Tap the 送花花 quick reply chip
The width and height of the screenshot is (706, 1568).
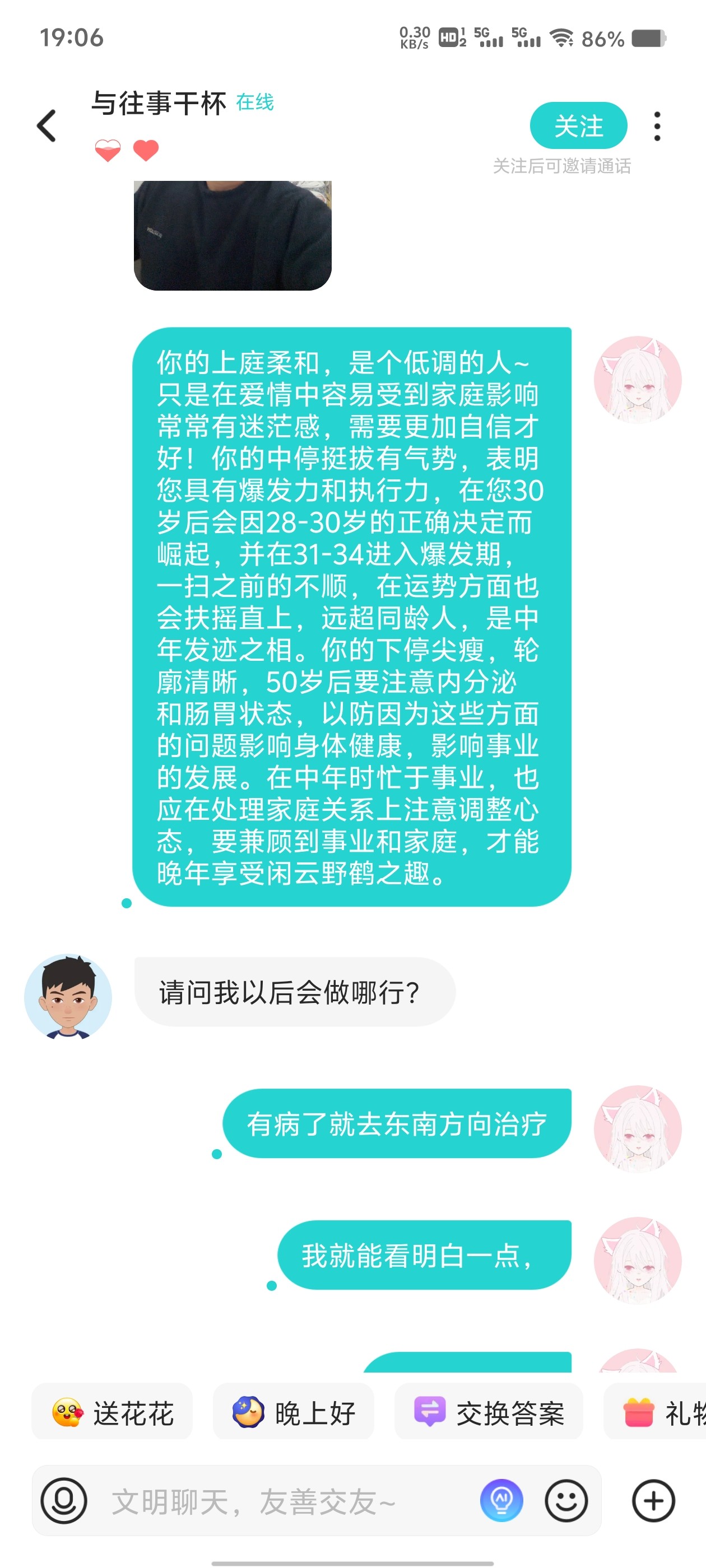click(x=112, y=1412)
